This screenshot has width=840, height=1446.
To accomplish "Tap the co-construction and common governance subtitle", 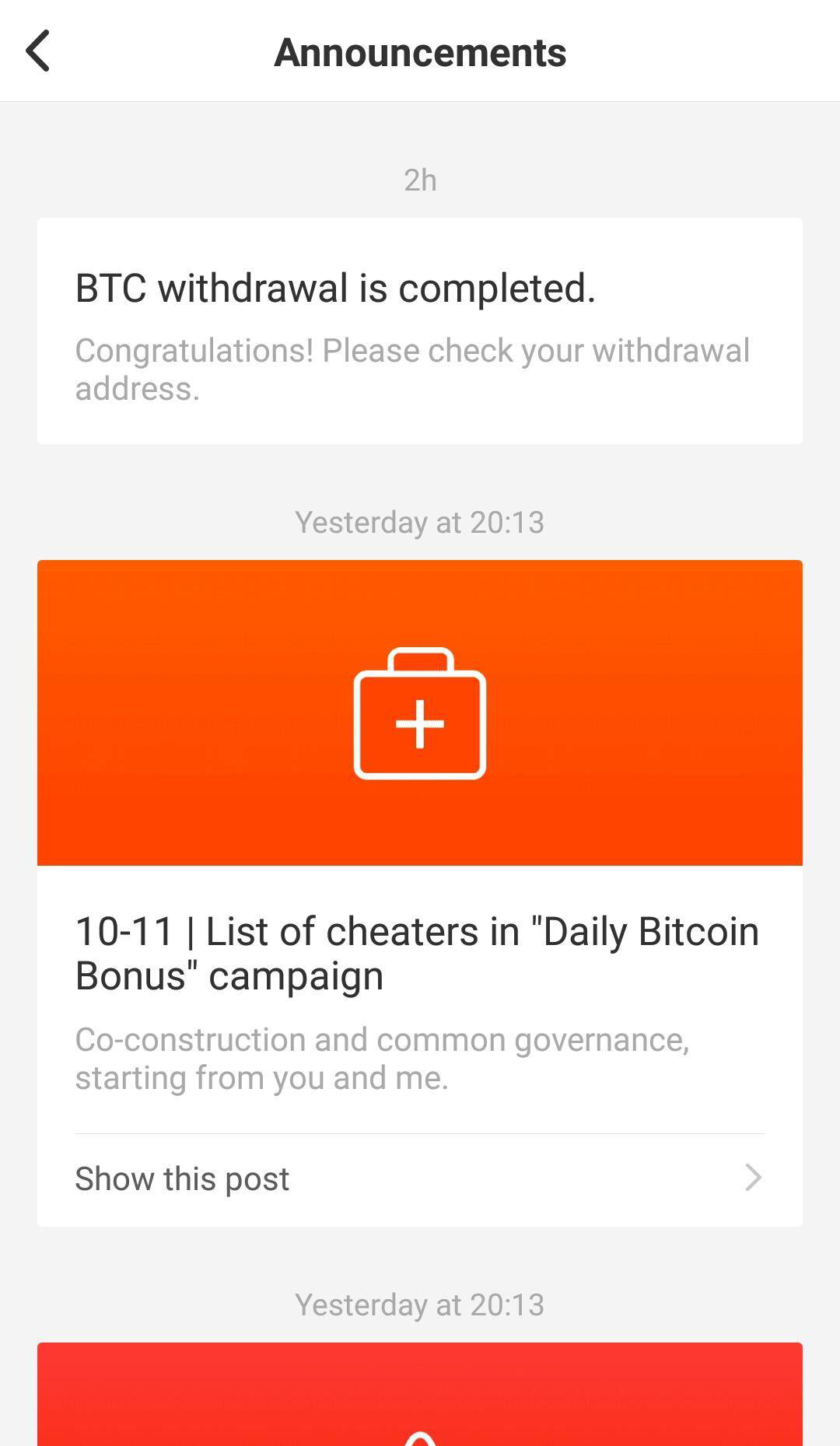I will pos(383,1057).
